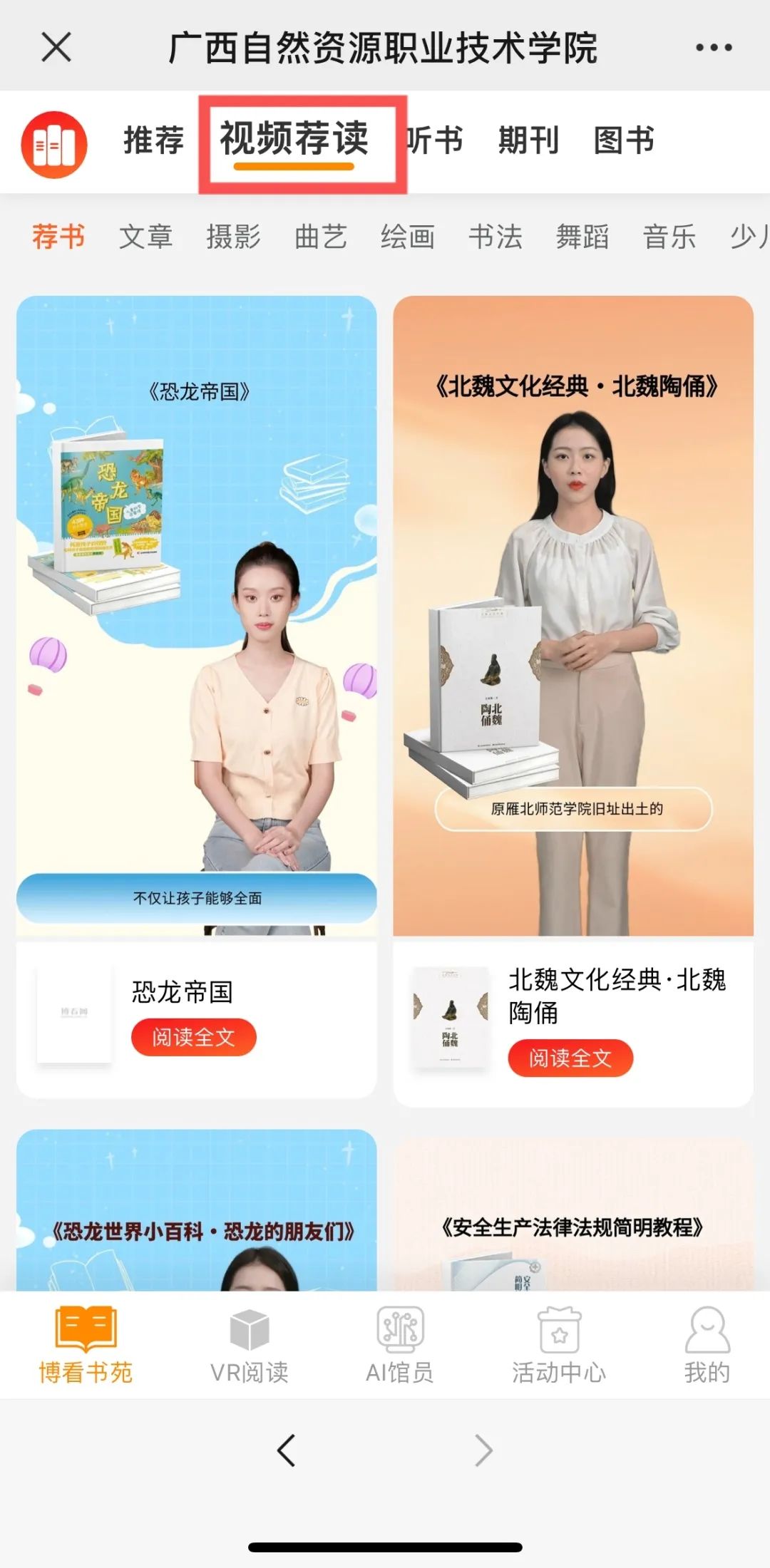Screen dimensions: 770x1568
Task: Switch to the 推荐 top tab
Action: point(153,140)
